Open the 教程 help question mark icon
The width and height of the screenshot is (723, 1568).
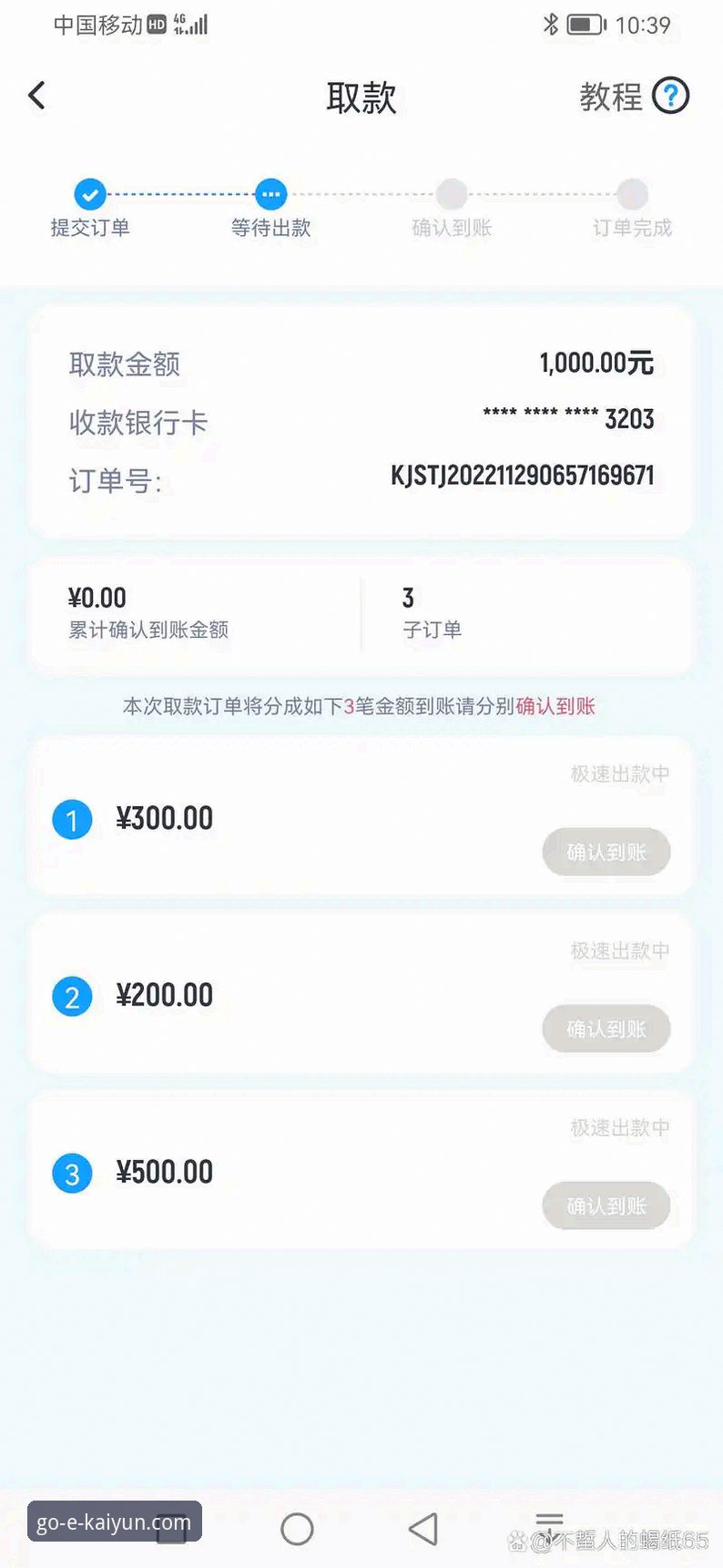[671, 96]
